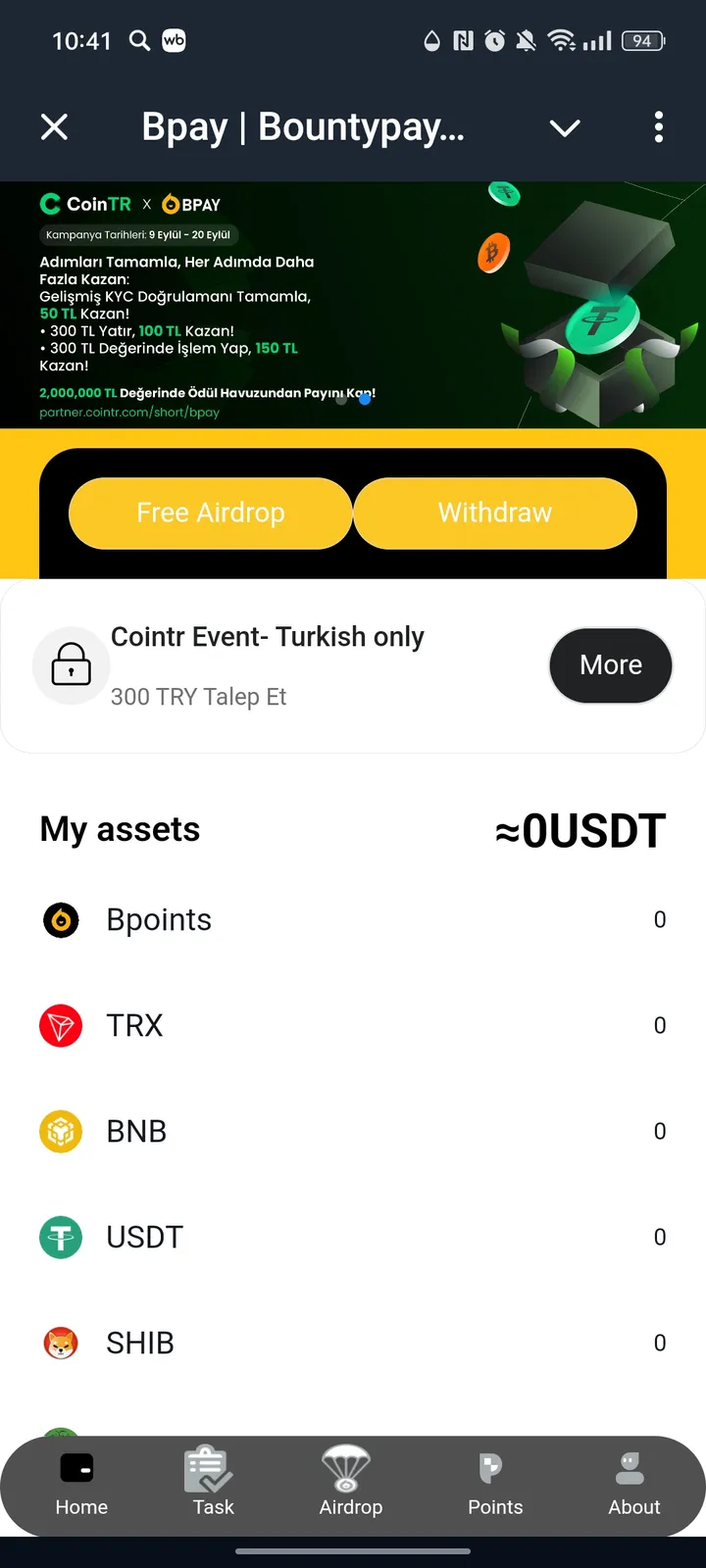Expand the chat options via the title chevron

pos(564,127)
